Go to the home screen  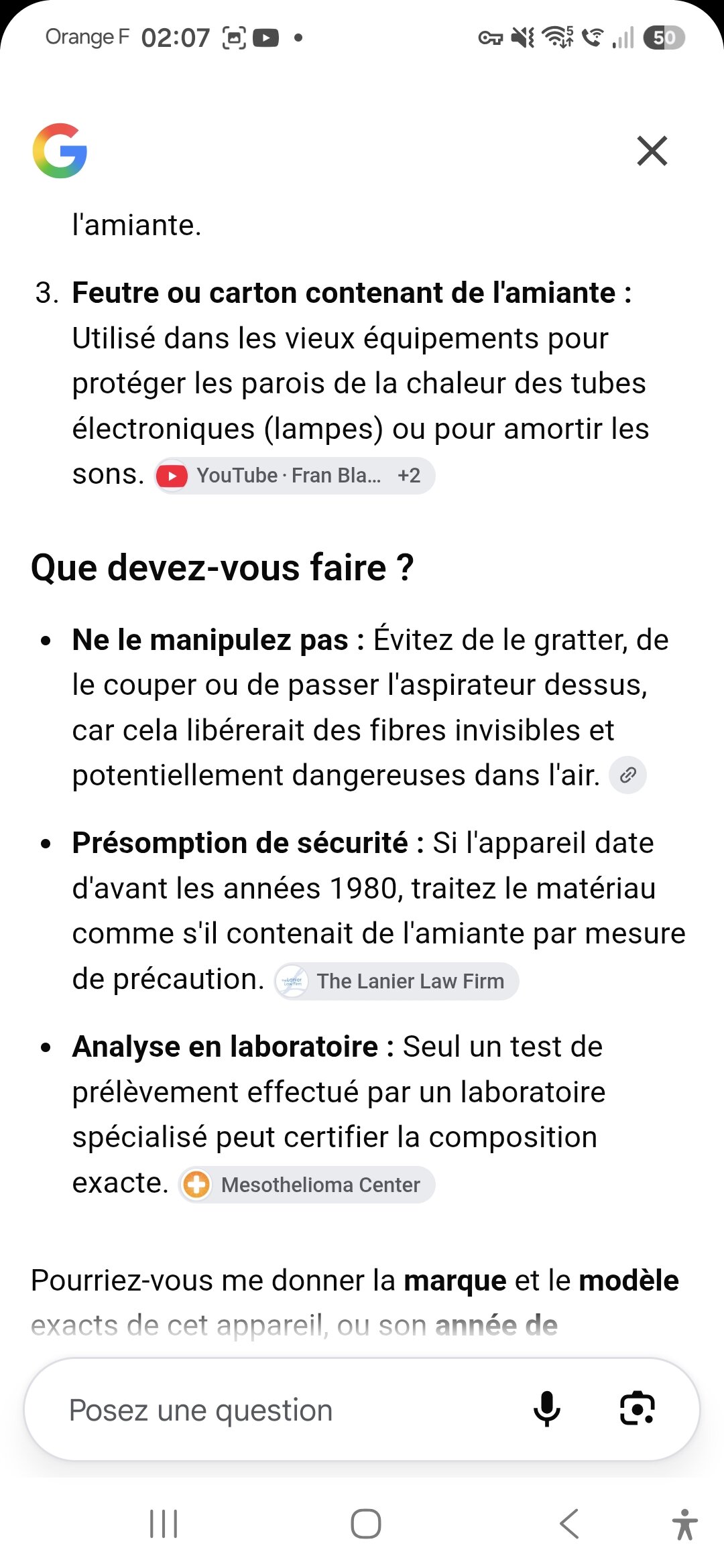366,1524
